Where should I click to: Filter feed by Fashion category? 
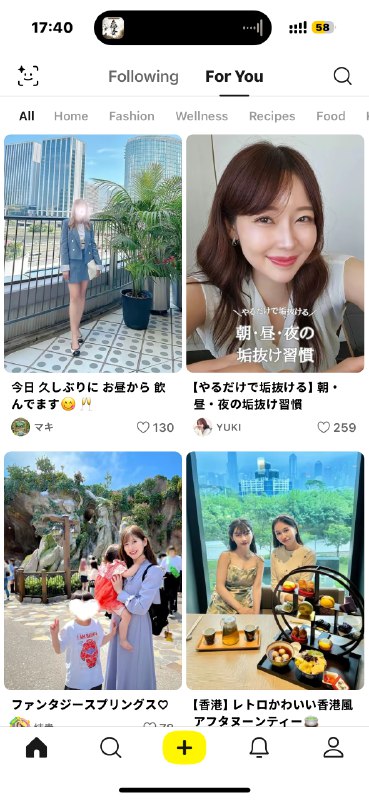(x=132, y=116)
